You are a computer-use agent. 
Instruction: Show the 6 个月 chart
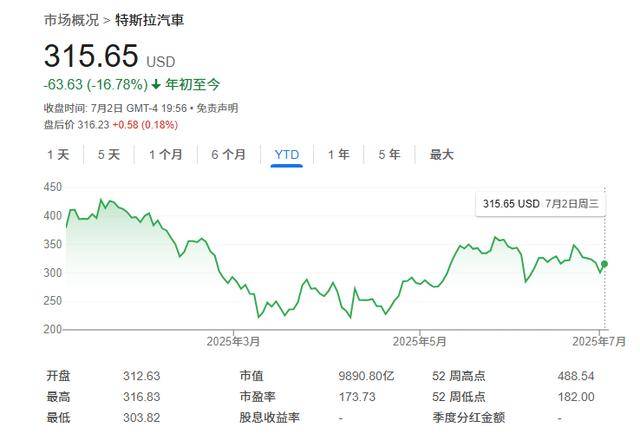[x=228, y=154]
